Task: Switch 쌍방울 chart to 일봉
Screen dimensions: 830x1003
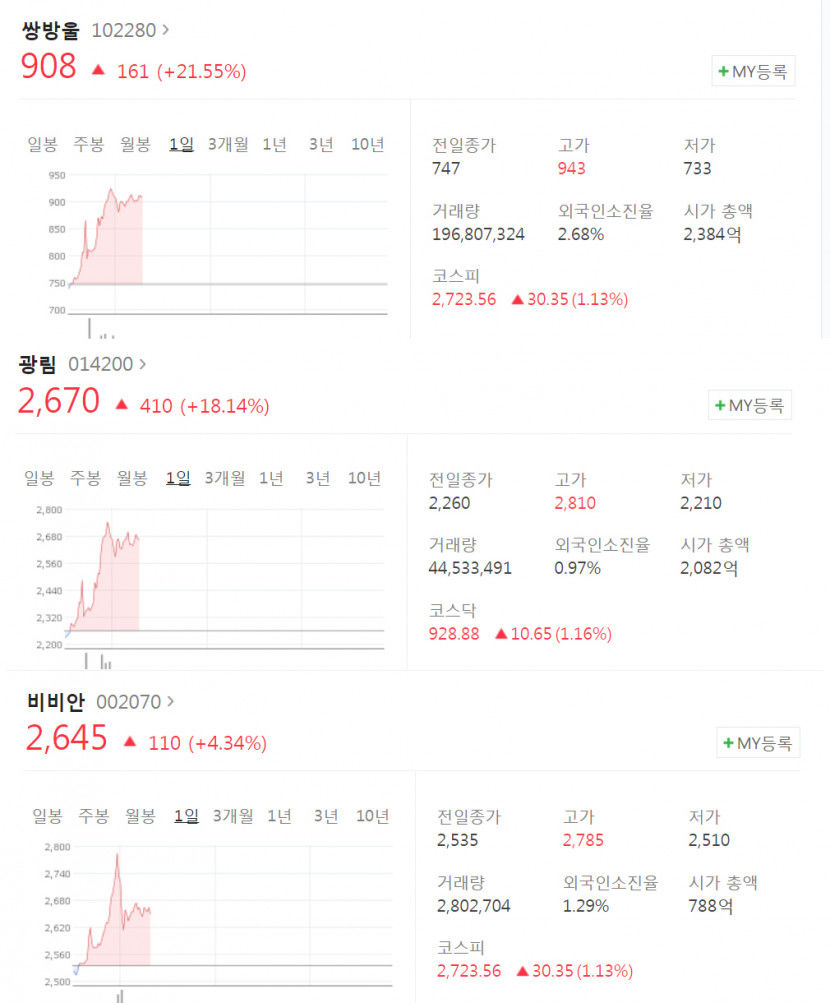Action: tap(42, 144)
